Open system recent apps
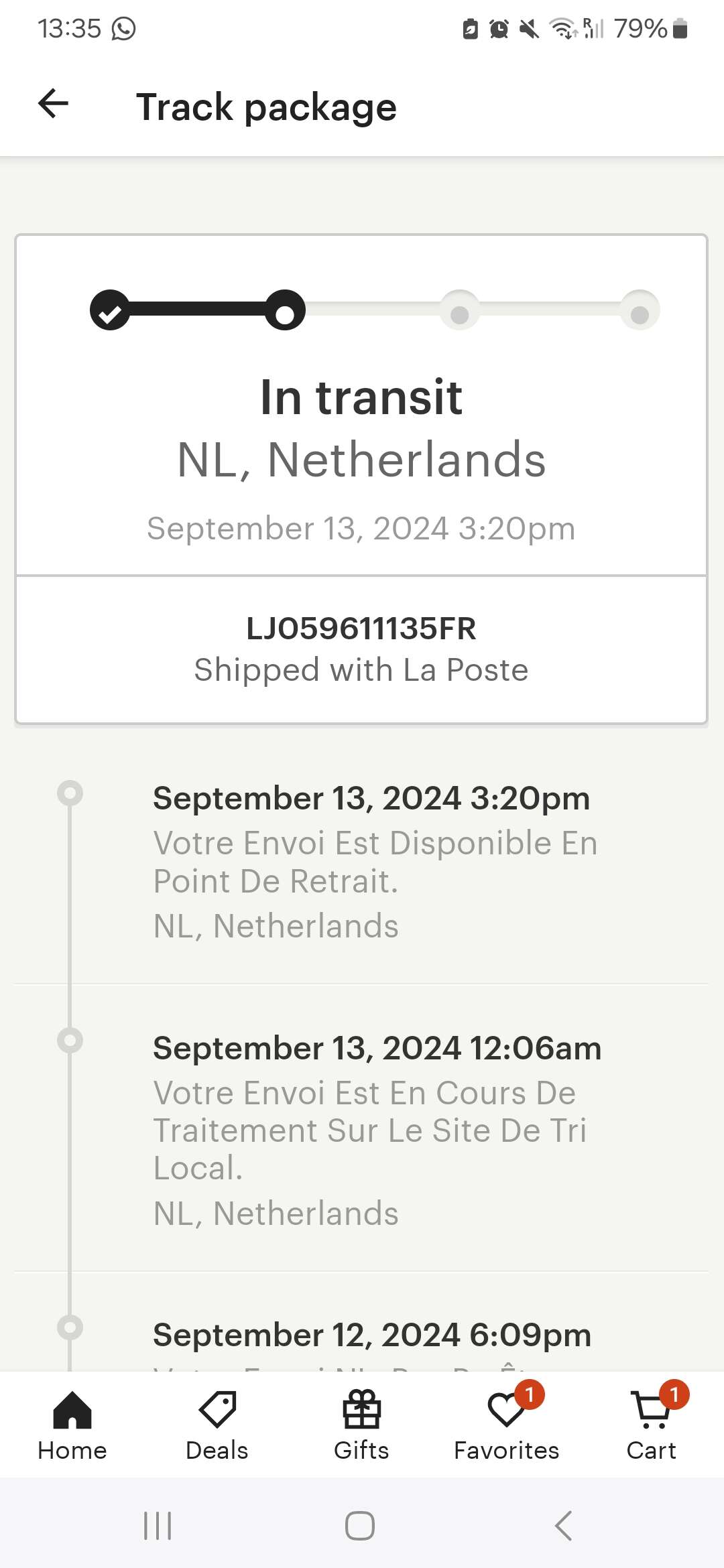The height and width of the screenshot is (1568, 724). point(158,1526)
